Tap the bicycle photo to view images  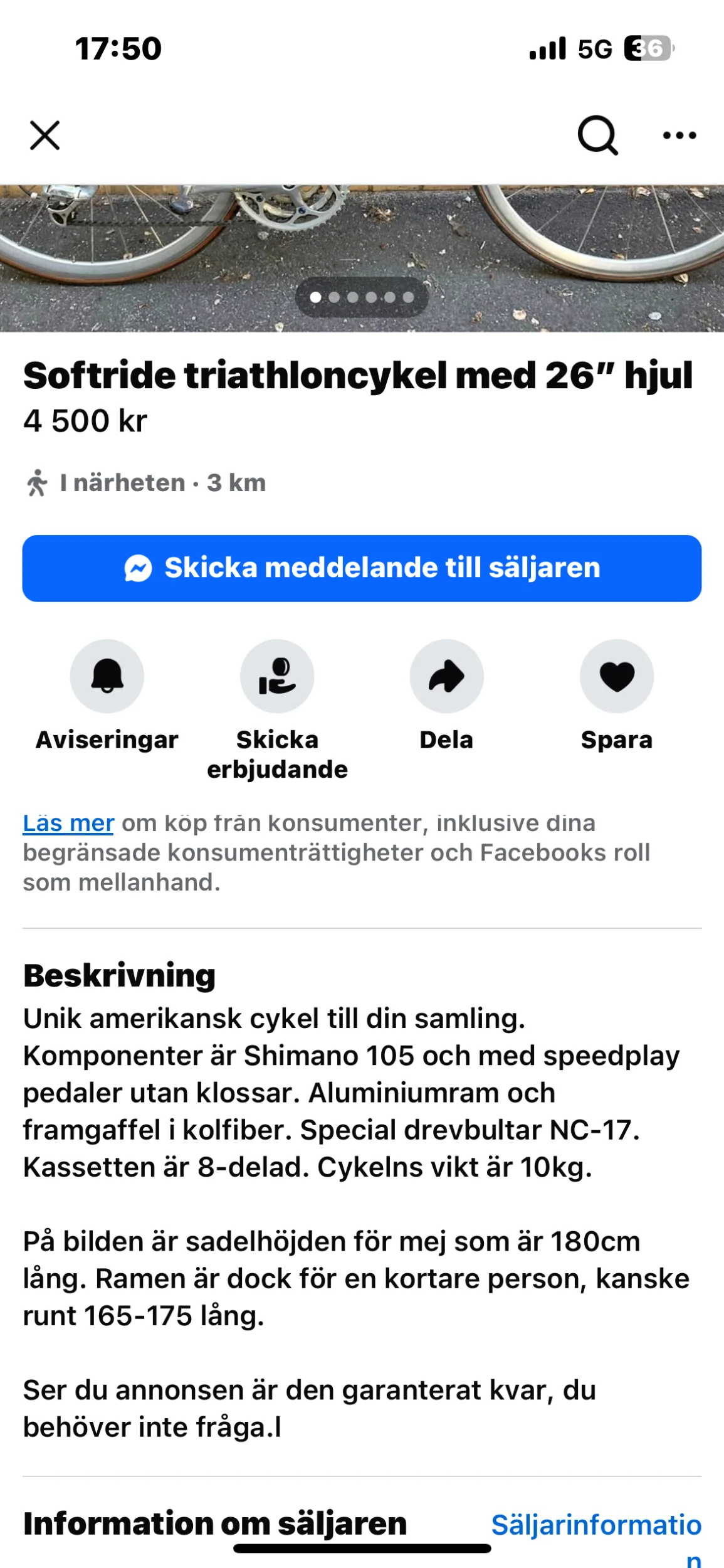[362, 258]
